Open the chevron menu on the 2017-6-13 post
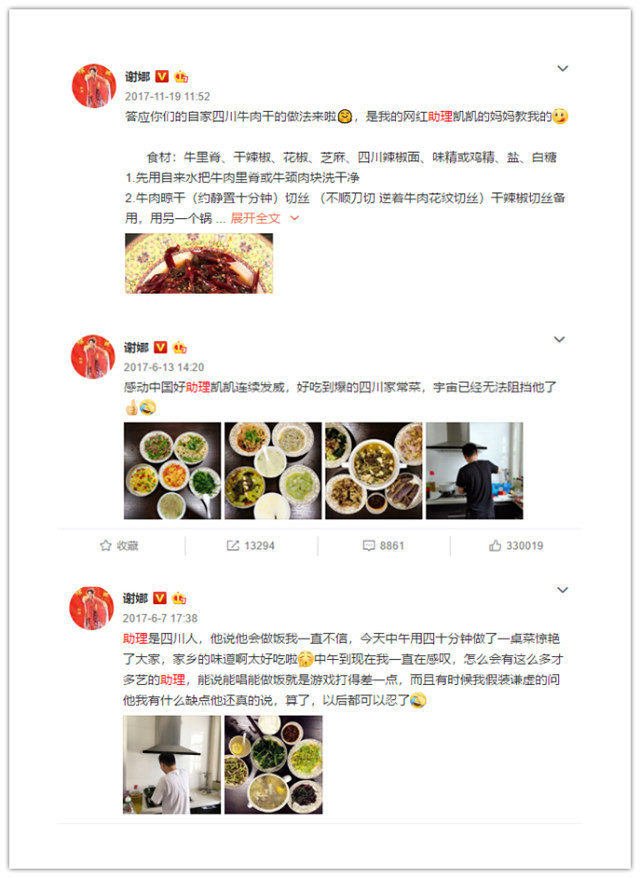640x878 pixels. click(562, 340)
